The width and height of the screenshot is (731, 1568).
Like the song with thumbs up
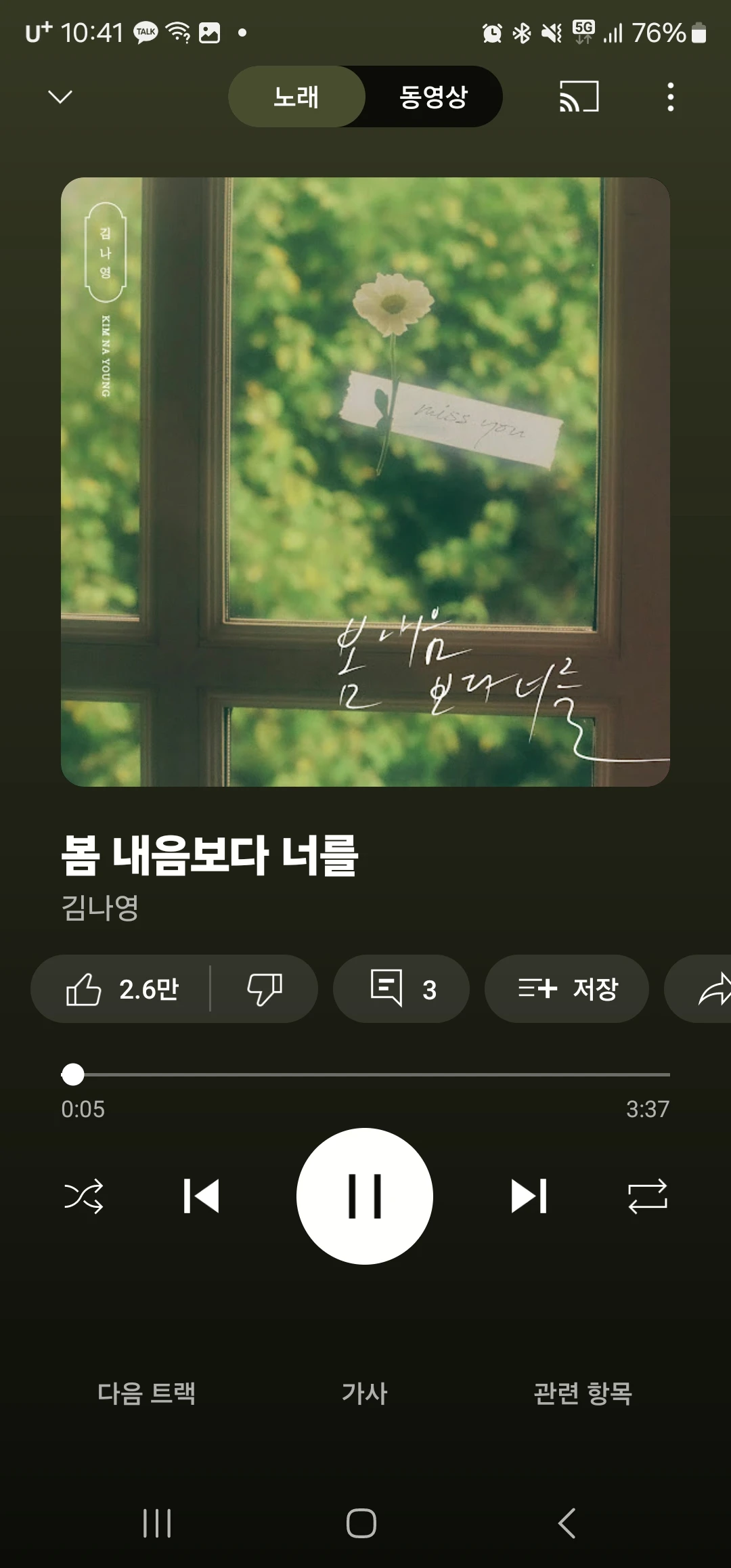(x=122, y=989)
